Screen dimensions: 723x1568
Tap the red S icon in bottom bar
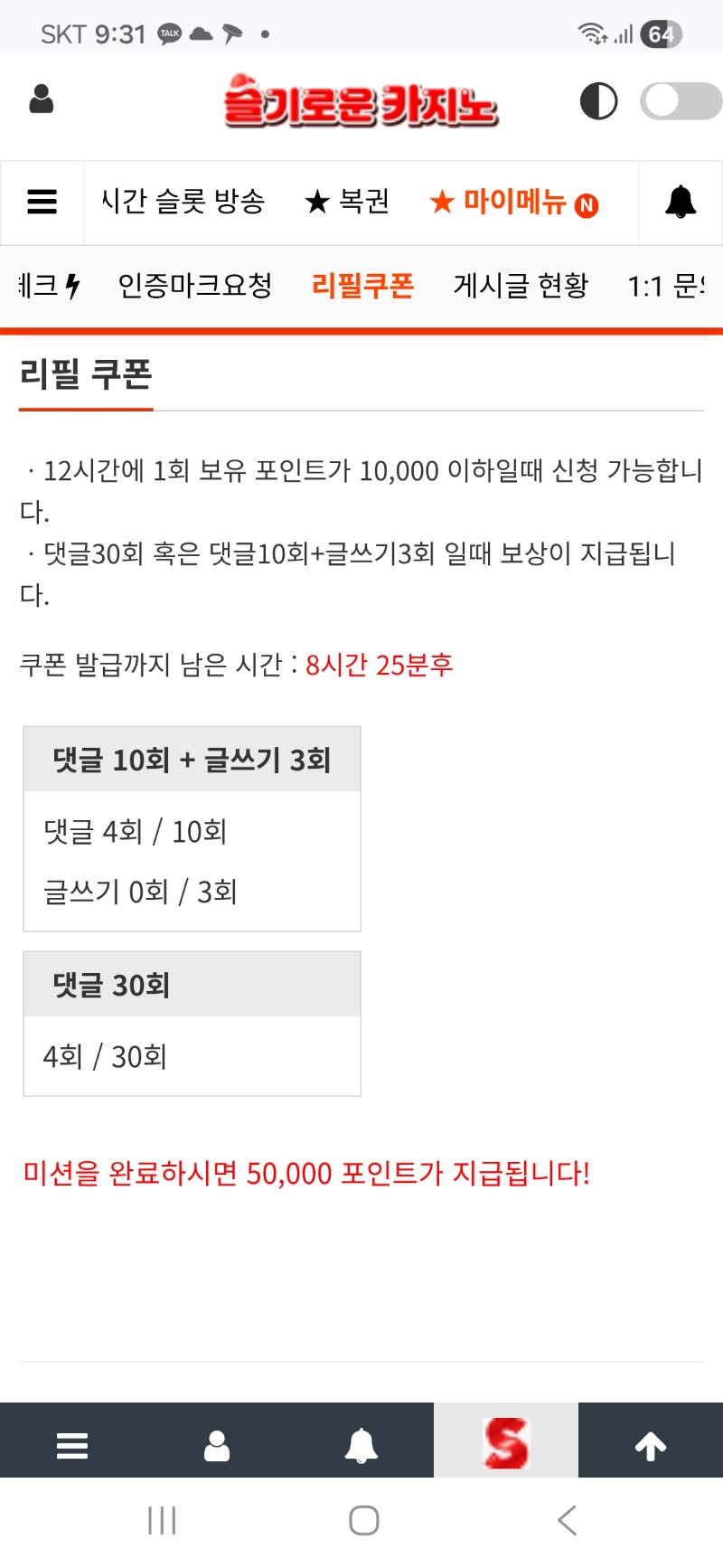(506, 1443)
